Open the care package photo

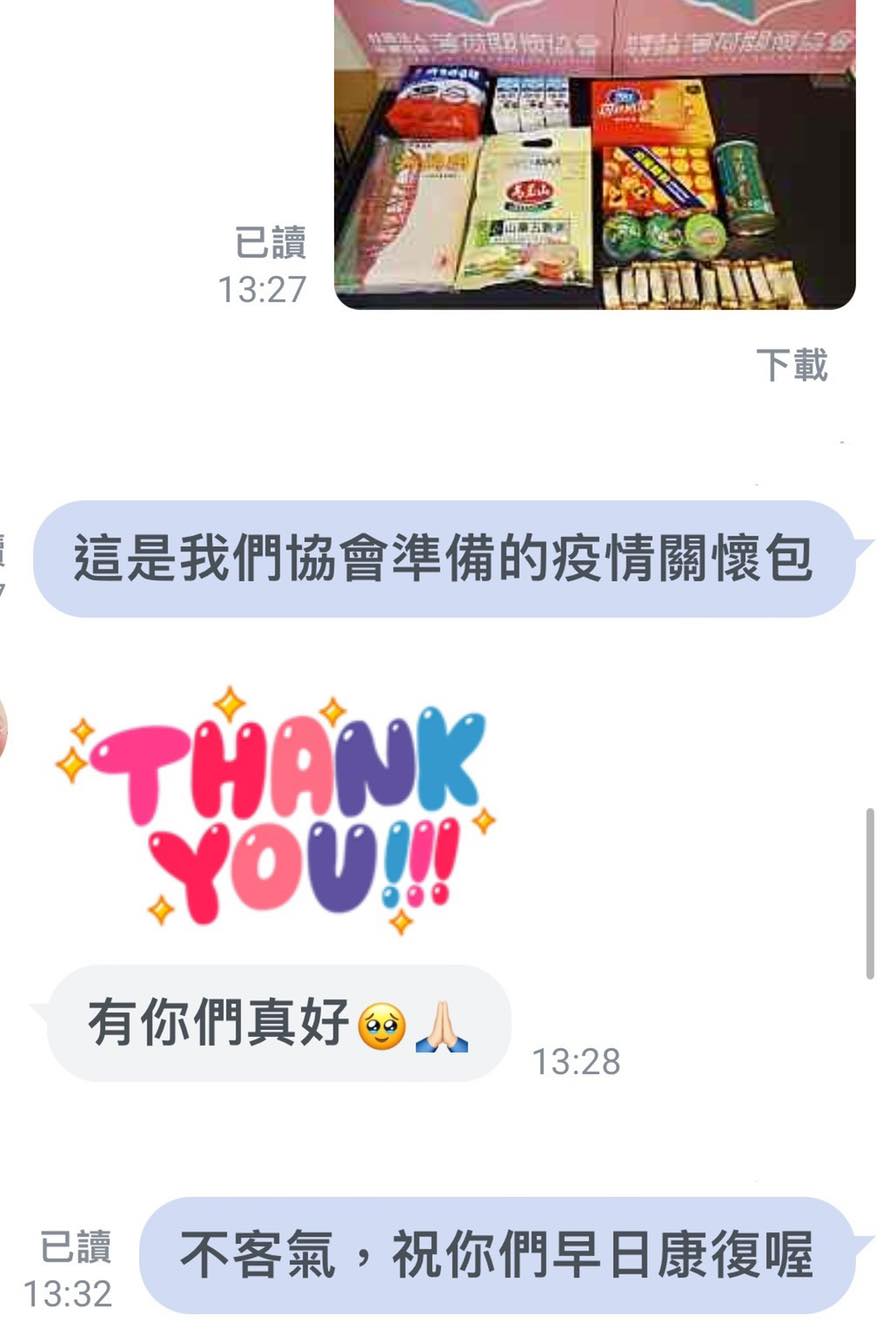tap(595, 160)
